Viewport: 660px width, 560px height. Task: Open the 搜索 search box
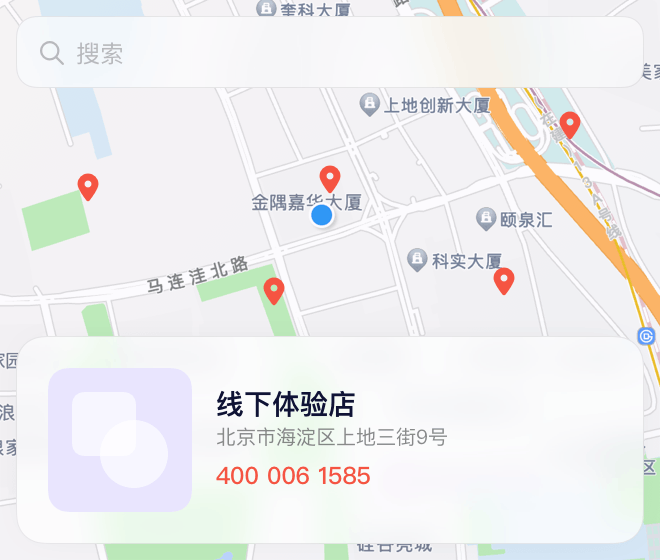(329, 53)
